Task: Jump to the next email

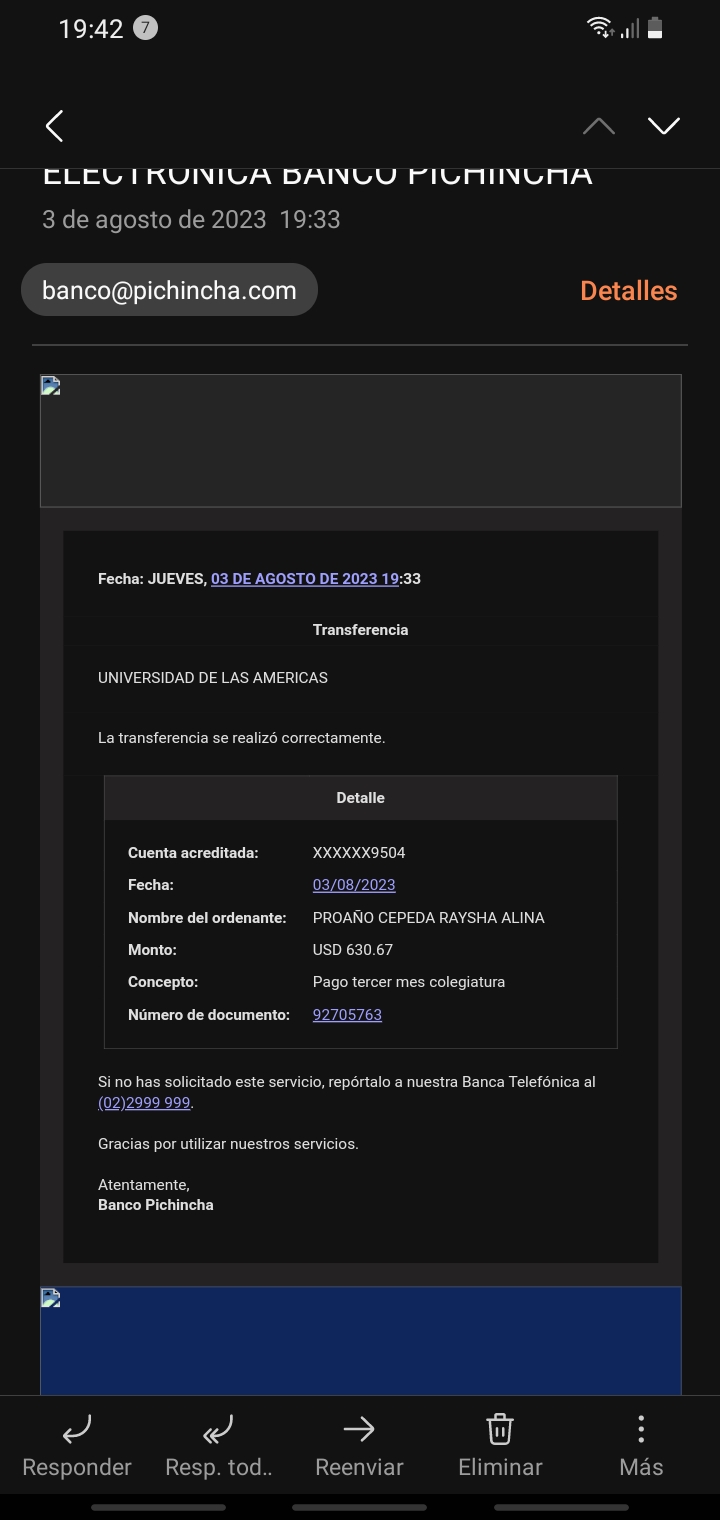Action: [x=663, y=126]
